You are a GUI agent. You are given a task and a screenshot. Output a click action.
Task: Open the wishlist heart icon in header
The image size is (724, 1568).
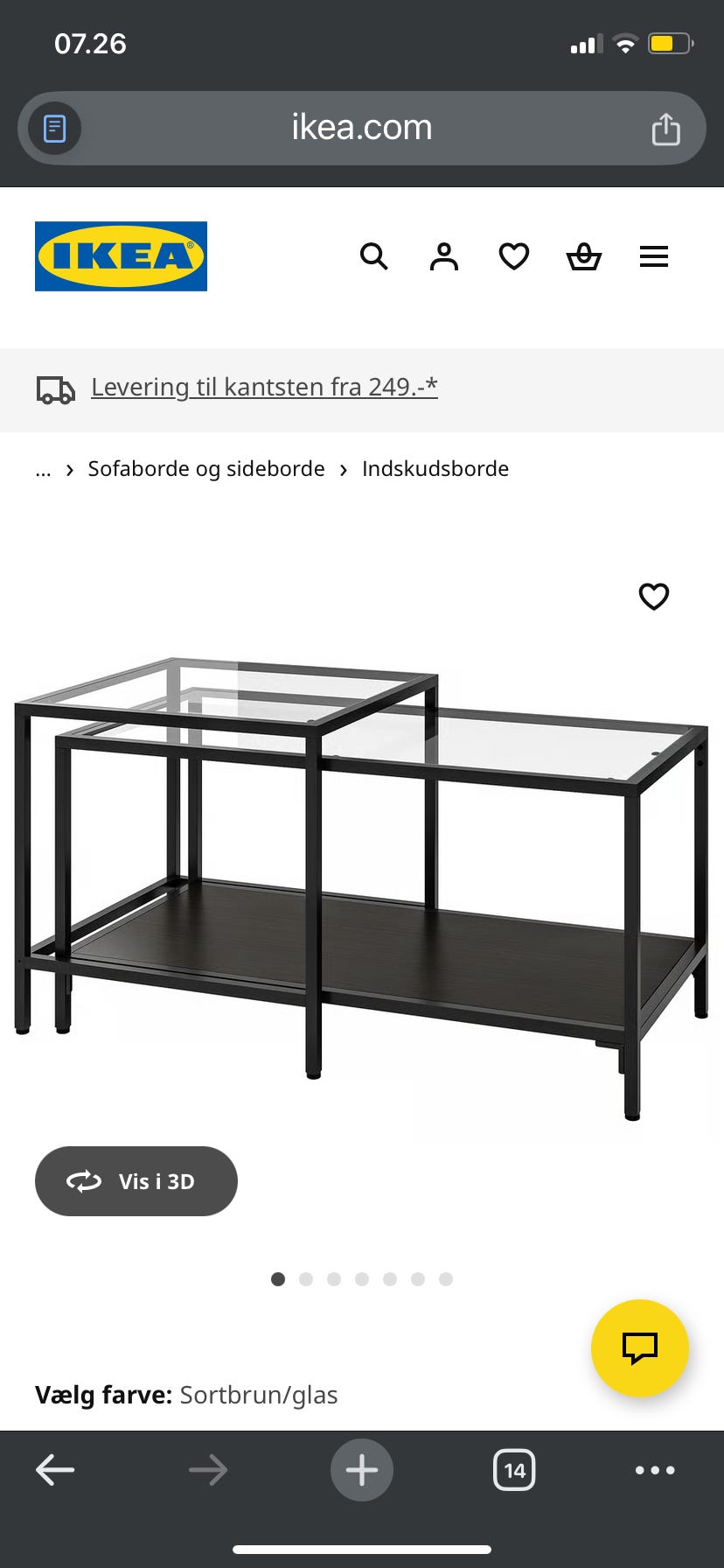coord(513,256)
